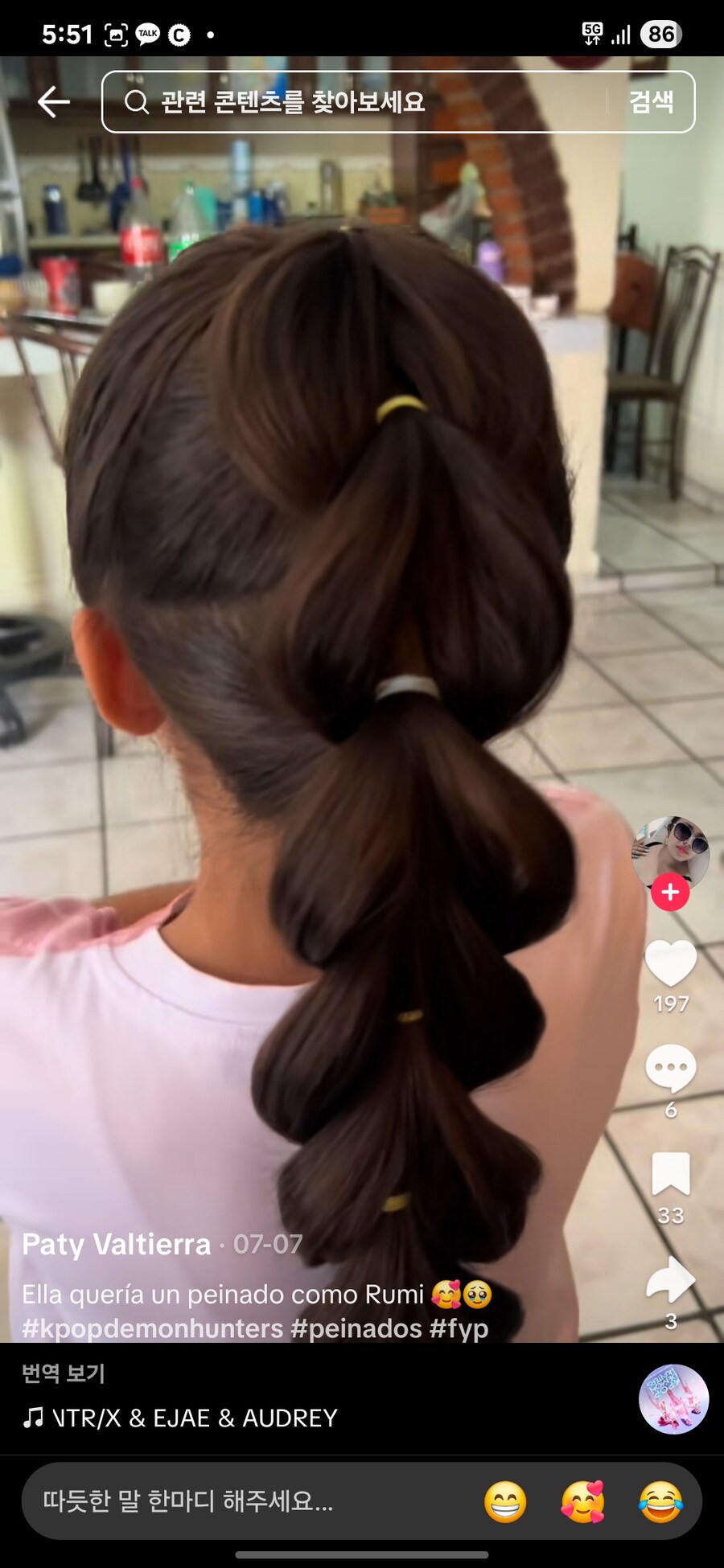Tap the 검색 search button

click(x=651, y=102)
